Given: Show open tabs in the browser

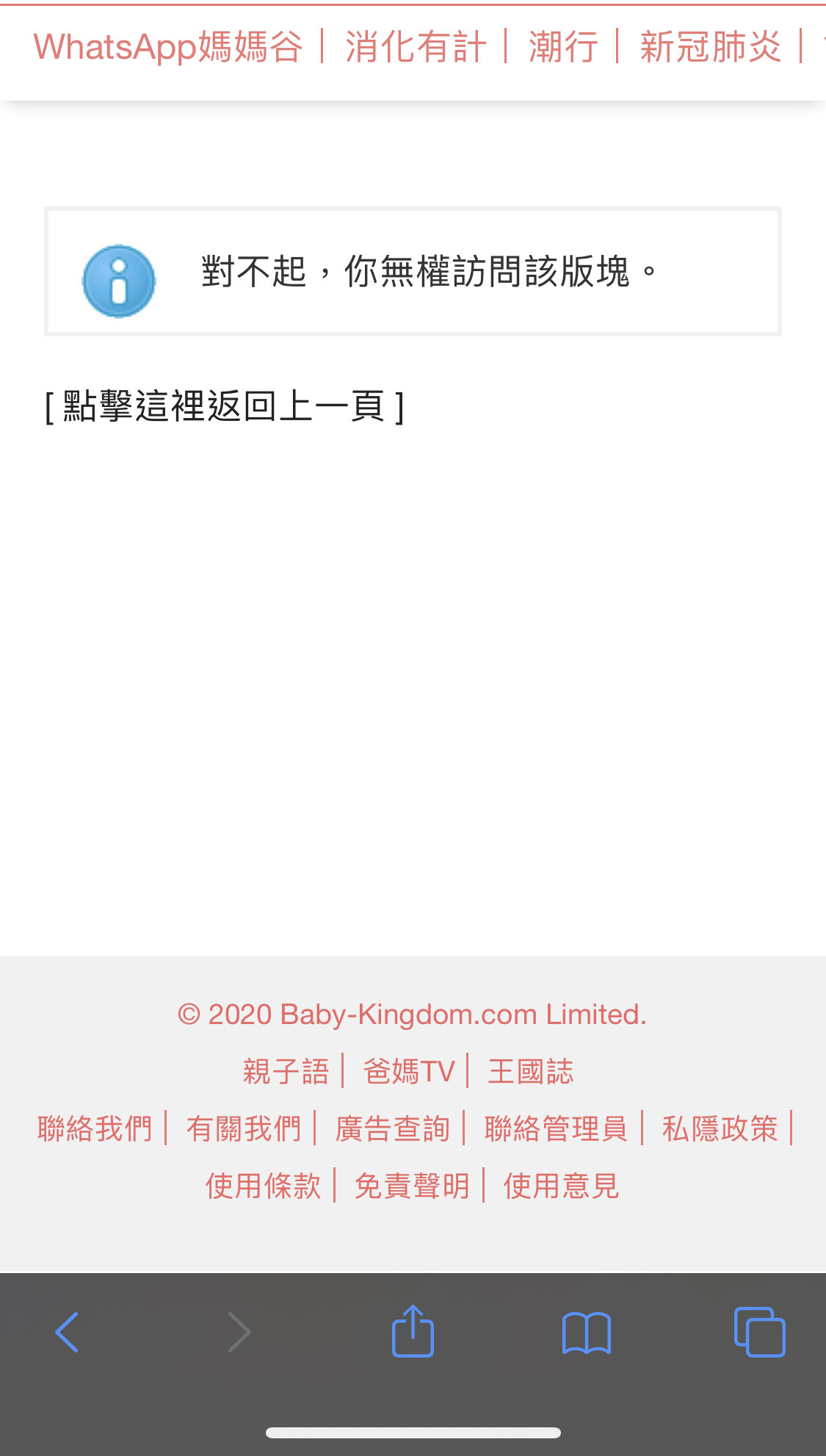Looking at the screenshot, I should point(760,1332).
